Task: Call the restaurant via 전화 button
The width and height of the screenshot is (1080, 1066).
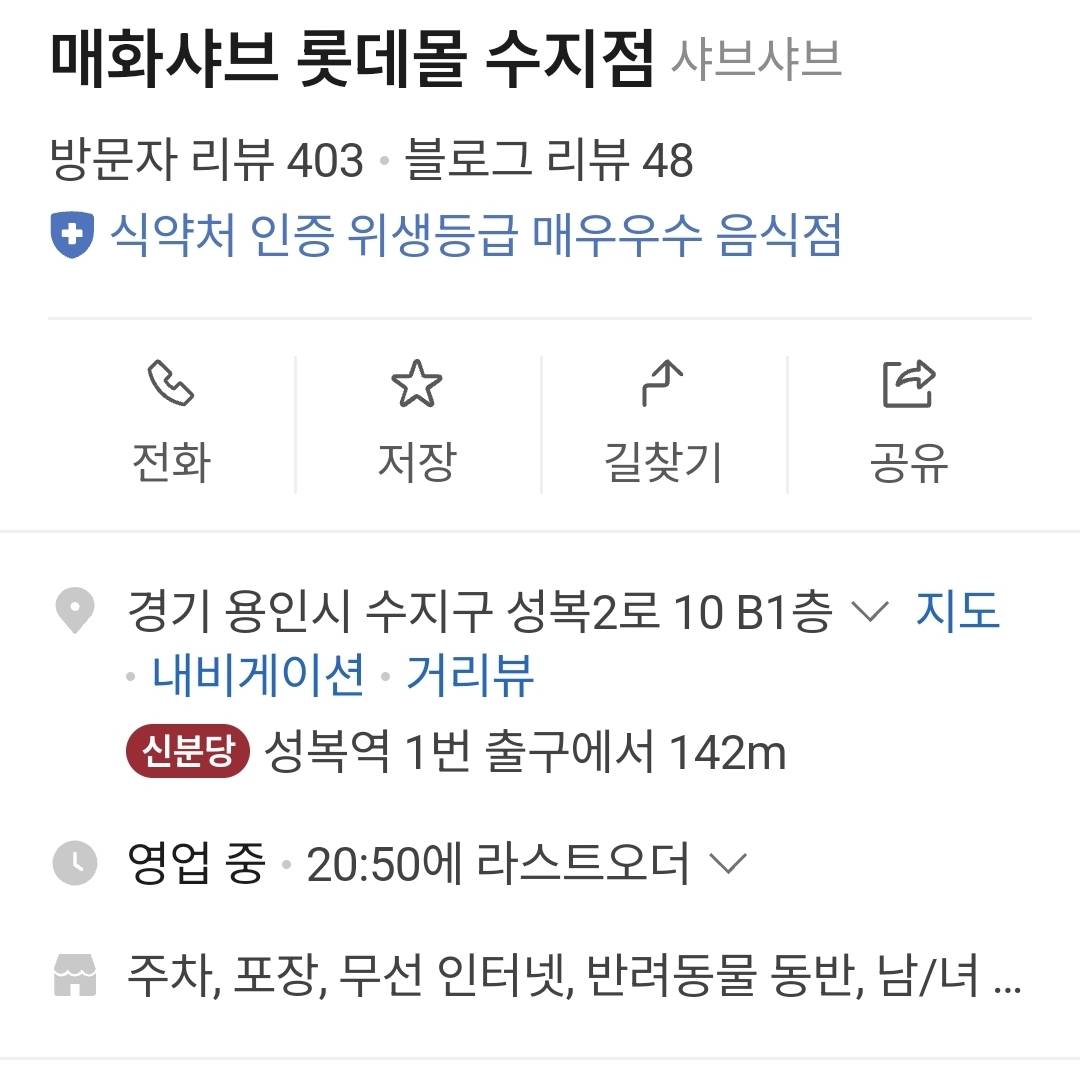Action: pyautogui.click(x=171, y=422)
